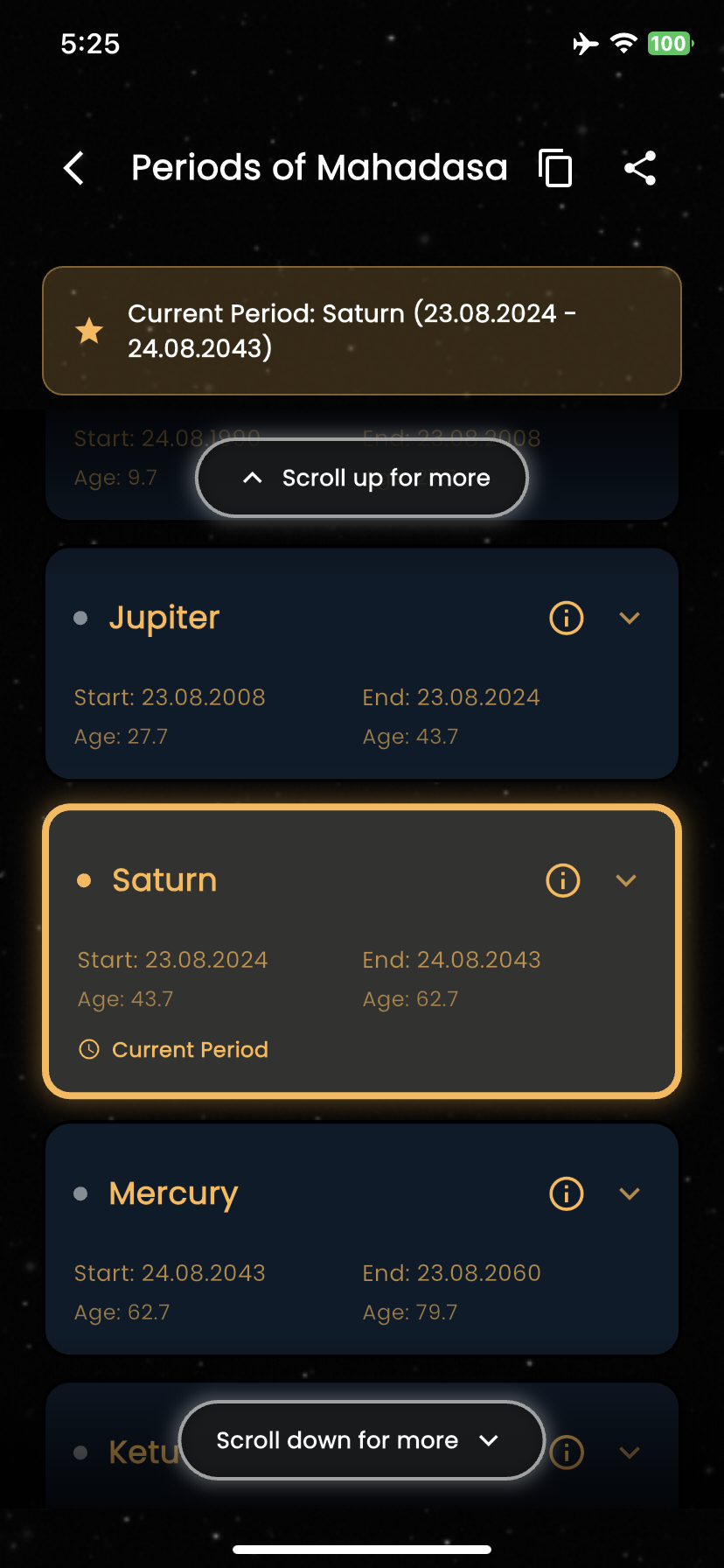View info for the Mercury period
This screenshot has height=1568, width=724.
566,1193
